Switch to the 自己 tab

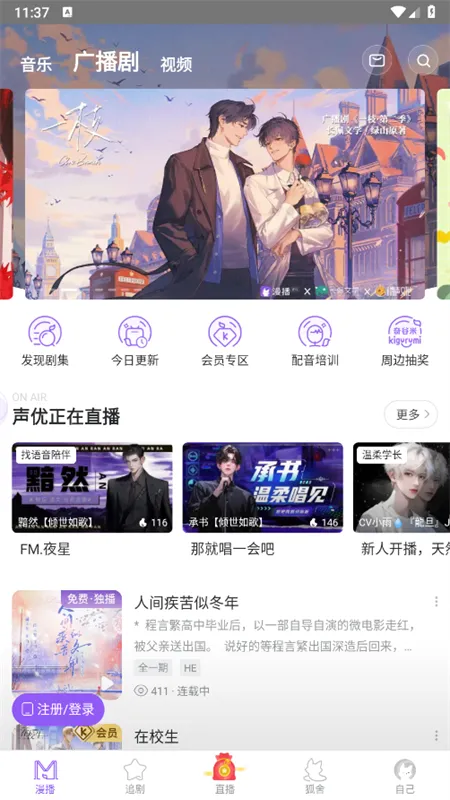point(405,776)
